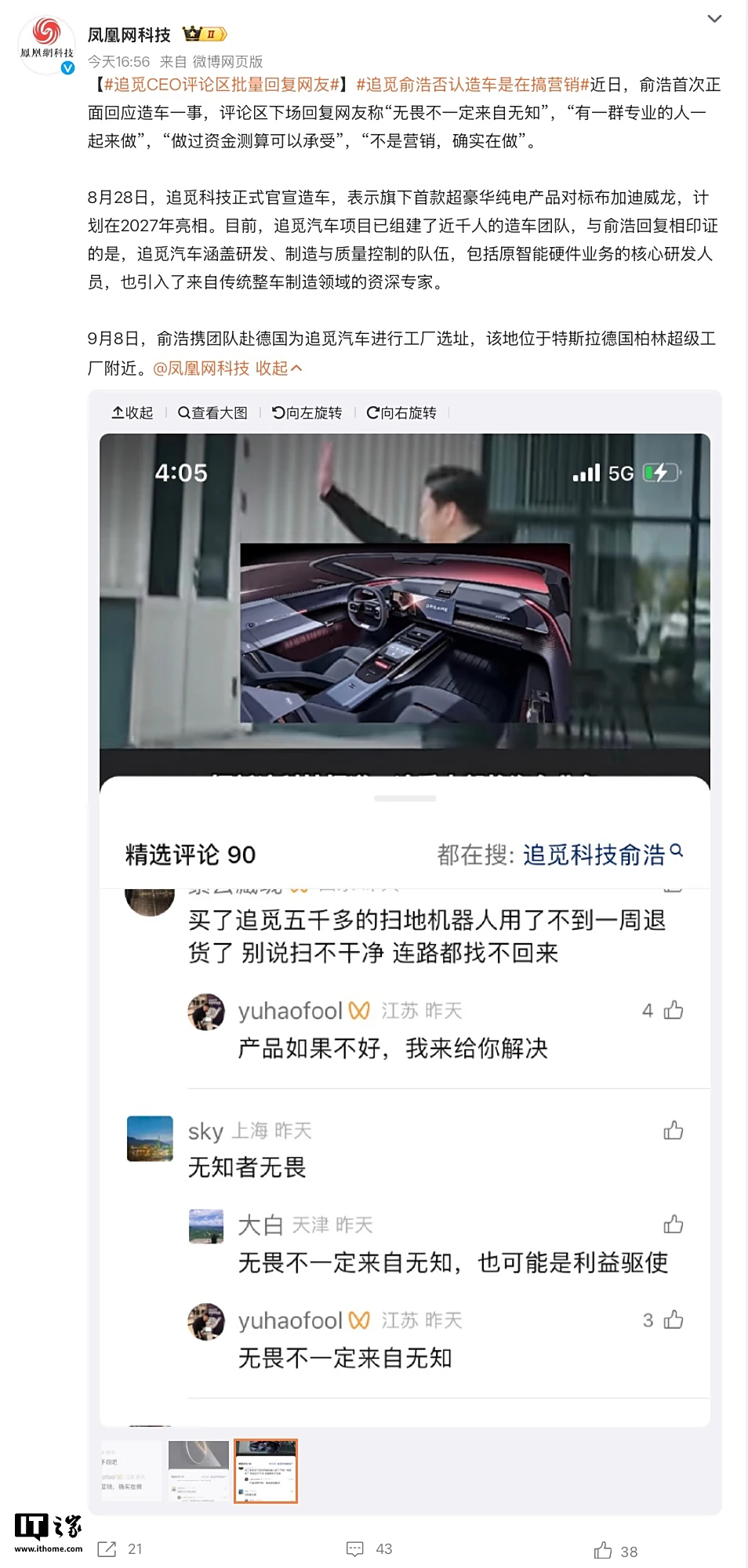Open comments on this post
This screenshot has height=1568, width=748.
pos(369,1549)
